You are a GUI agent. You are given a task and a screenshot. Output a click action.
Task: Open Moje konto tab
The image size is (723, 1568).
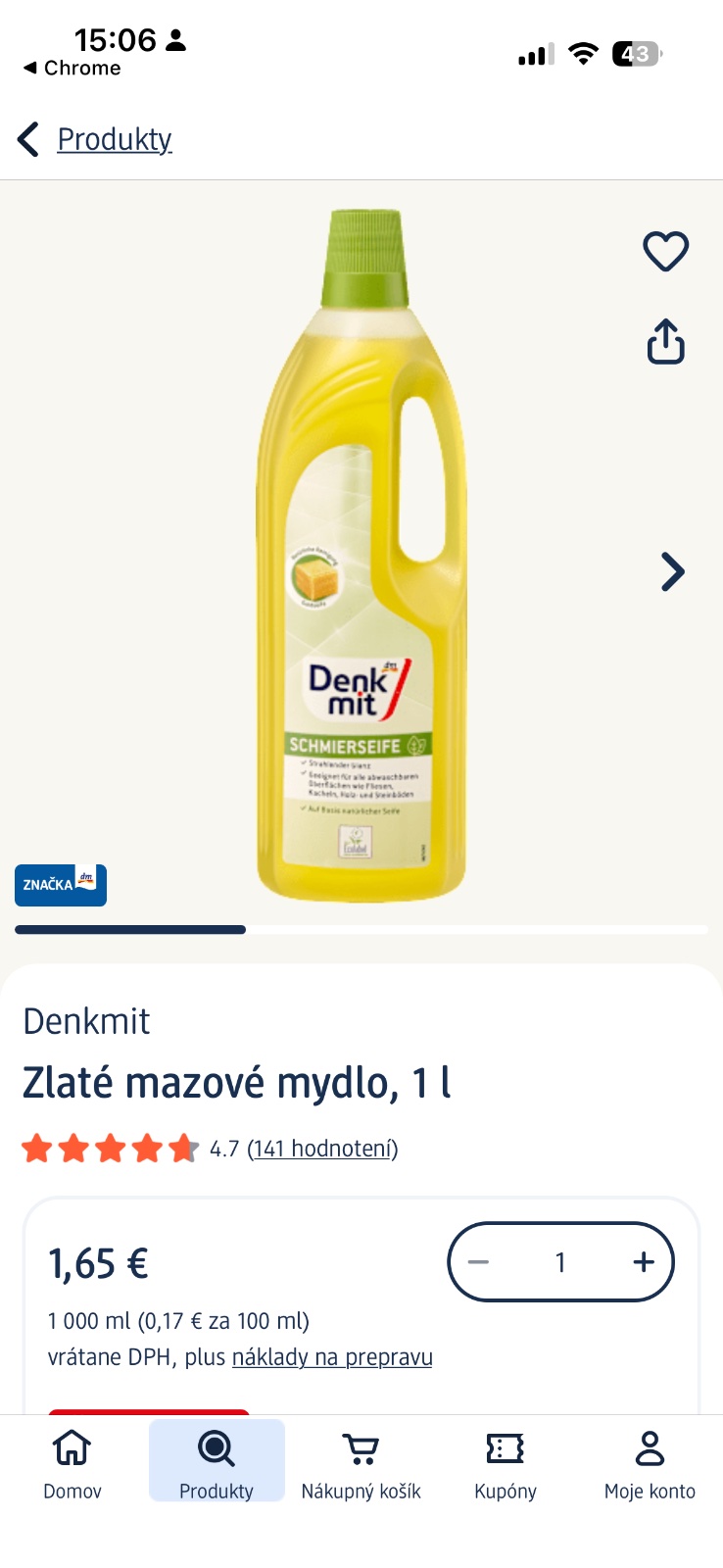pyautogui.click(x=650, y=1464)
